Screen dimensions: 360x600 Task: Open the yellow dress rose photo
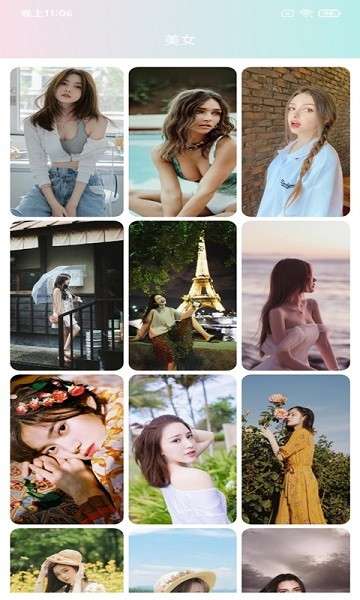tap(296, 449)
